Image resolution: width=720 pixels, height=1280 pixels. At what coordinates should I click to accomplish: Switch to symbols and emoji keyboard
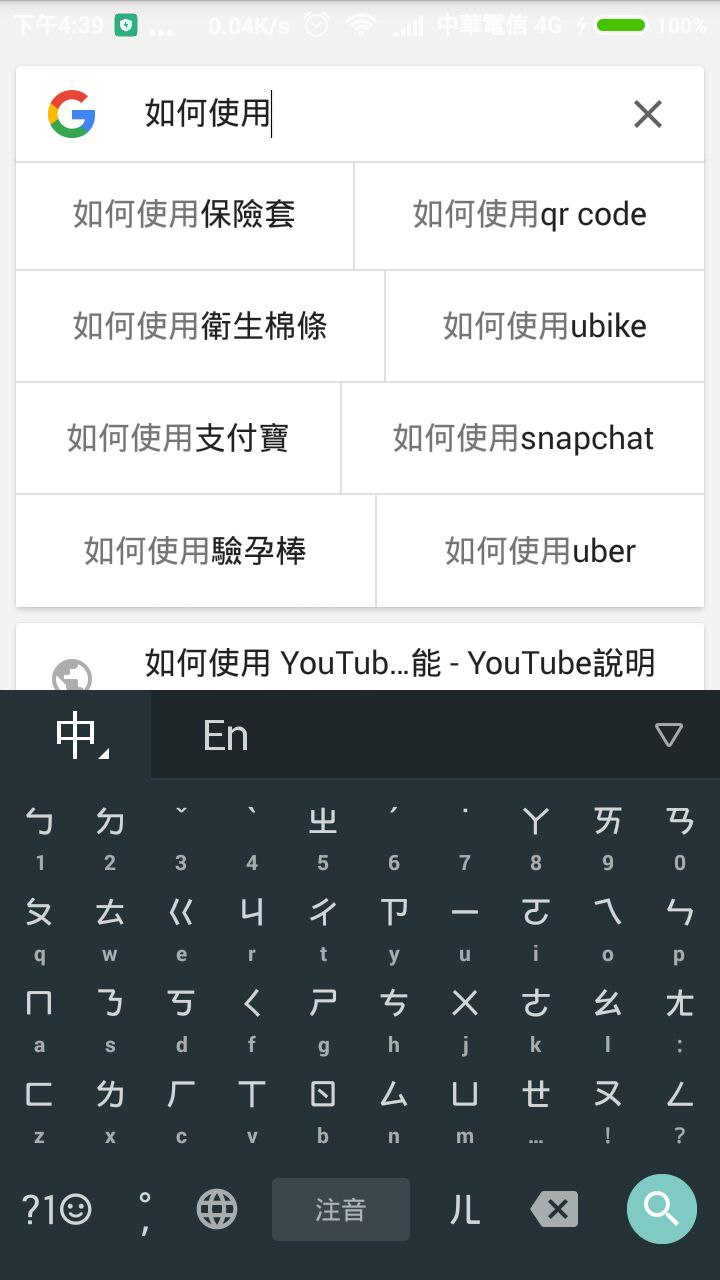coord(56,1210)
